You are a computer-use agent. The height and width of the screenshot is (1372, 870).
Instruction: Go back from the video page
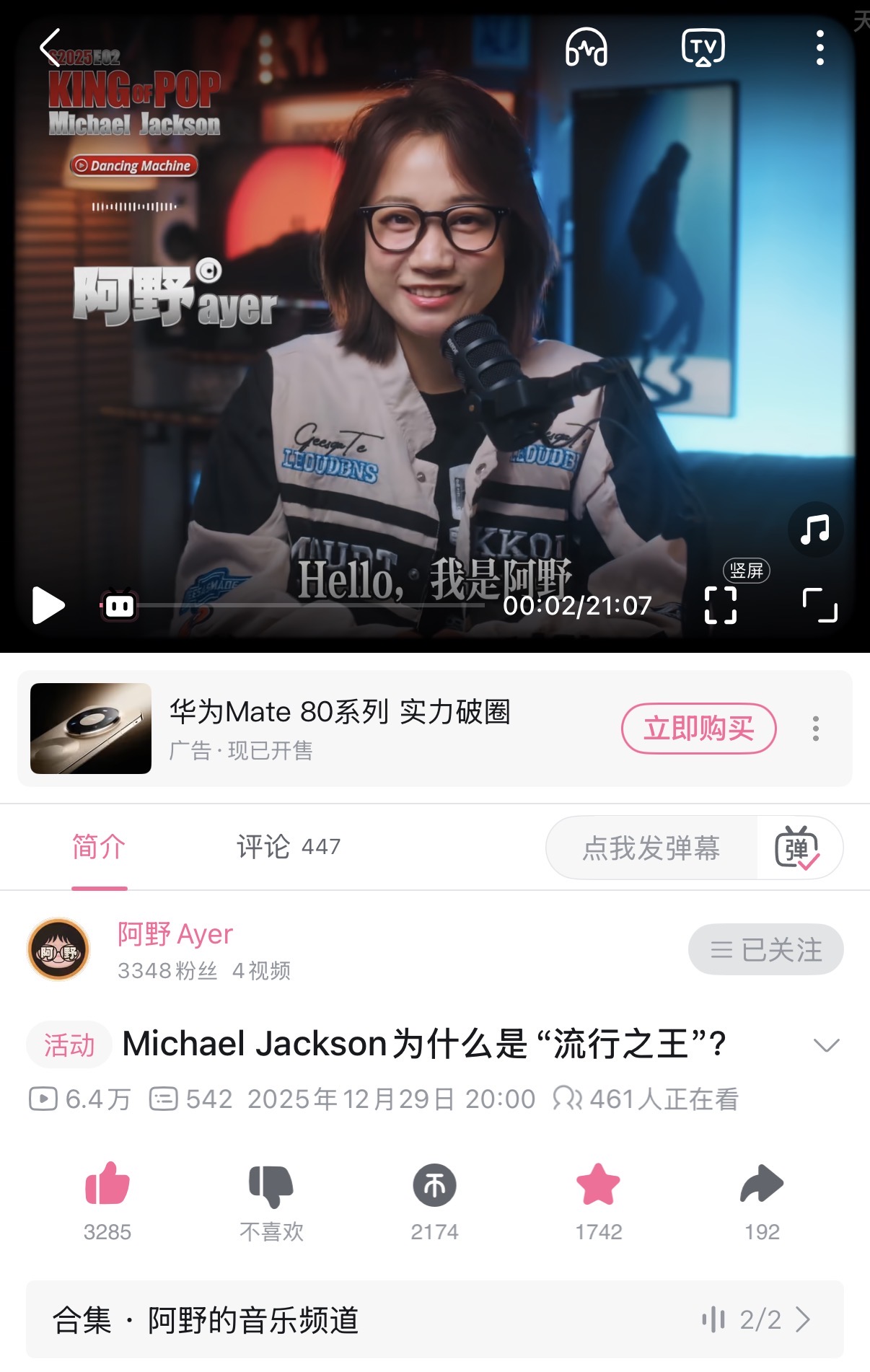tap(50, 48)
